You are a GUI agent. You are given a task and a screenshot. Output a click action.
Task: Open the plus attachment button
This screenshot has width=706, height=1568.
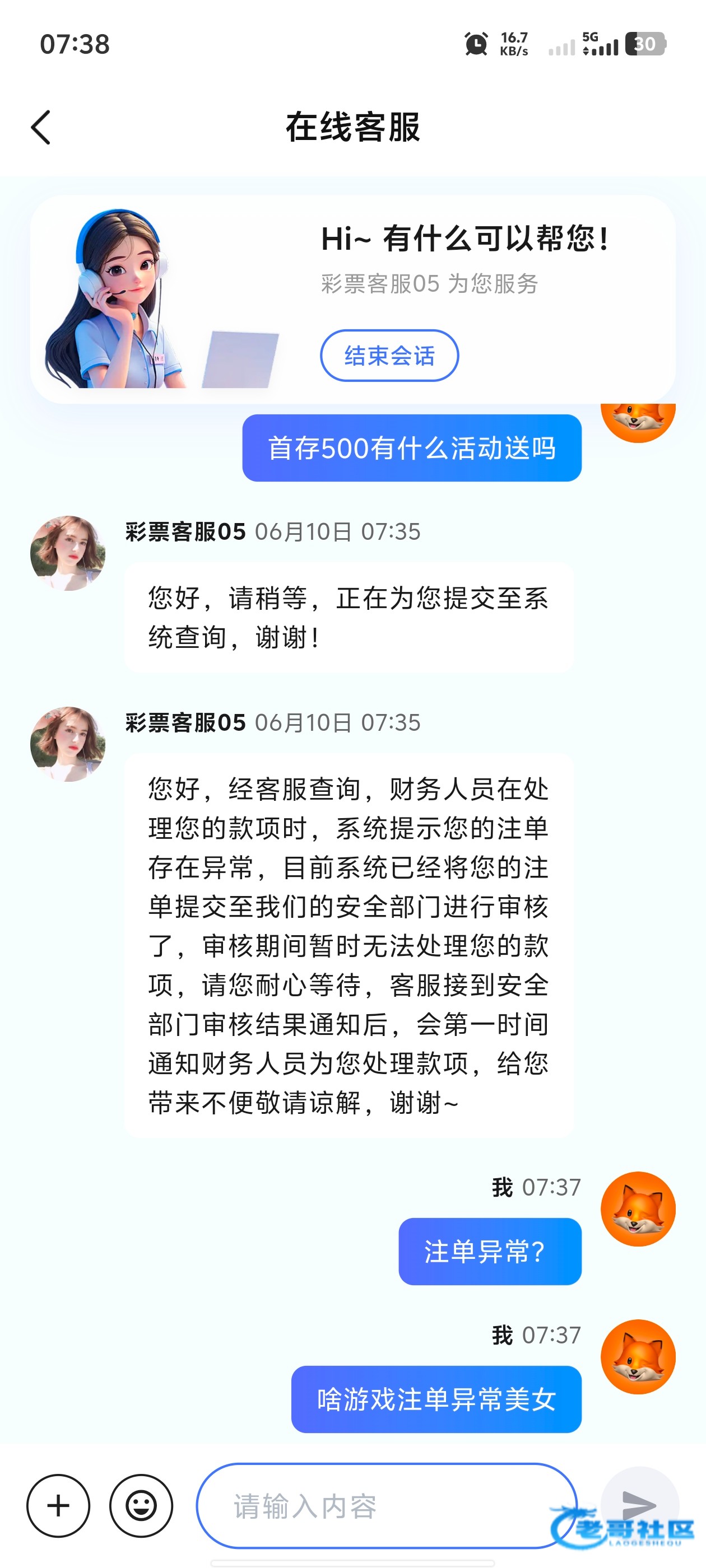point(58,1505)
